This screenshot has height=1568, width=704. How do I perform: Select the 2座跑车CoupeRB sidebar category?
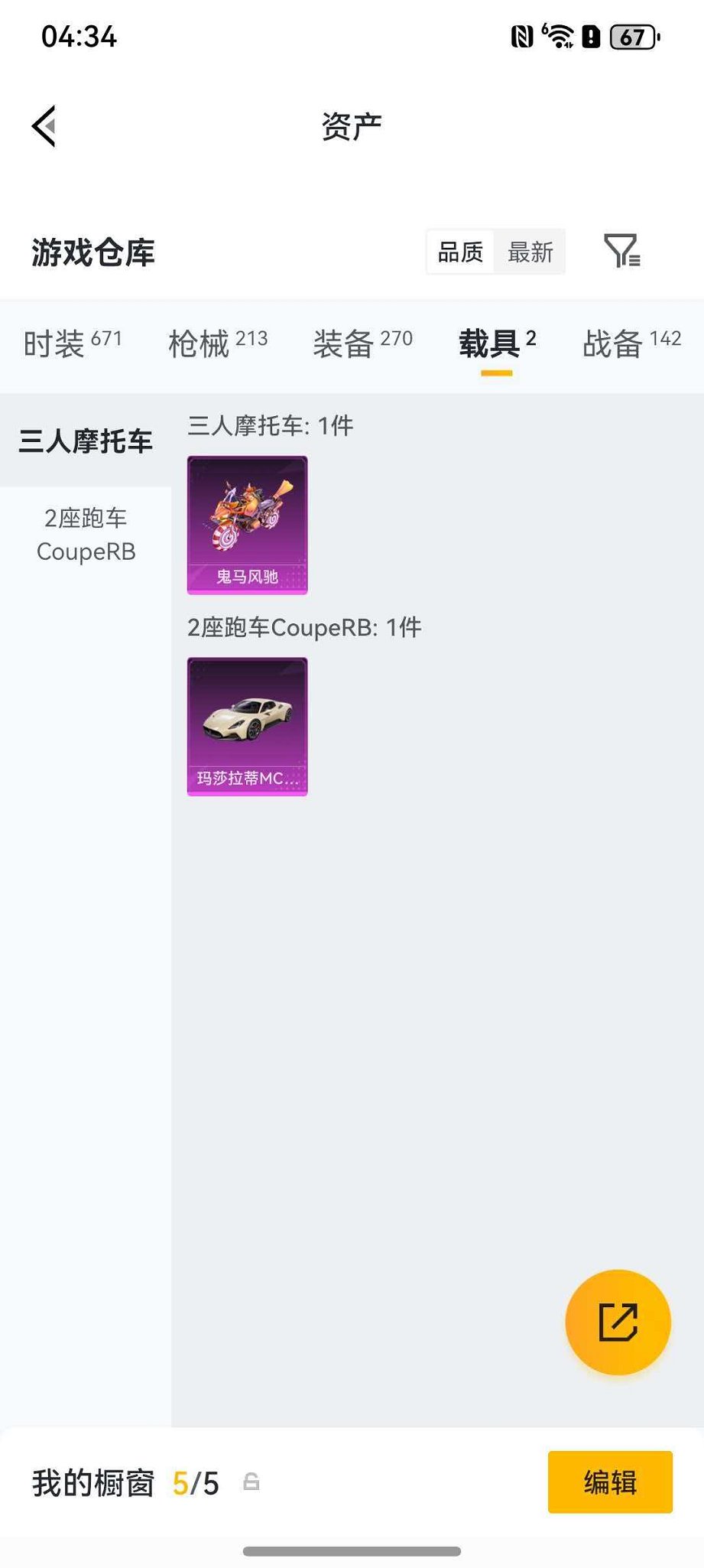(86, 535)
